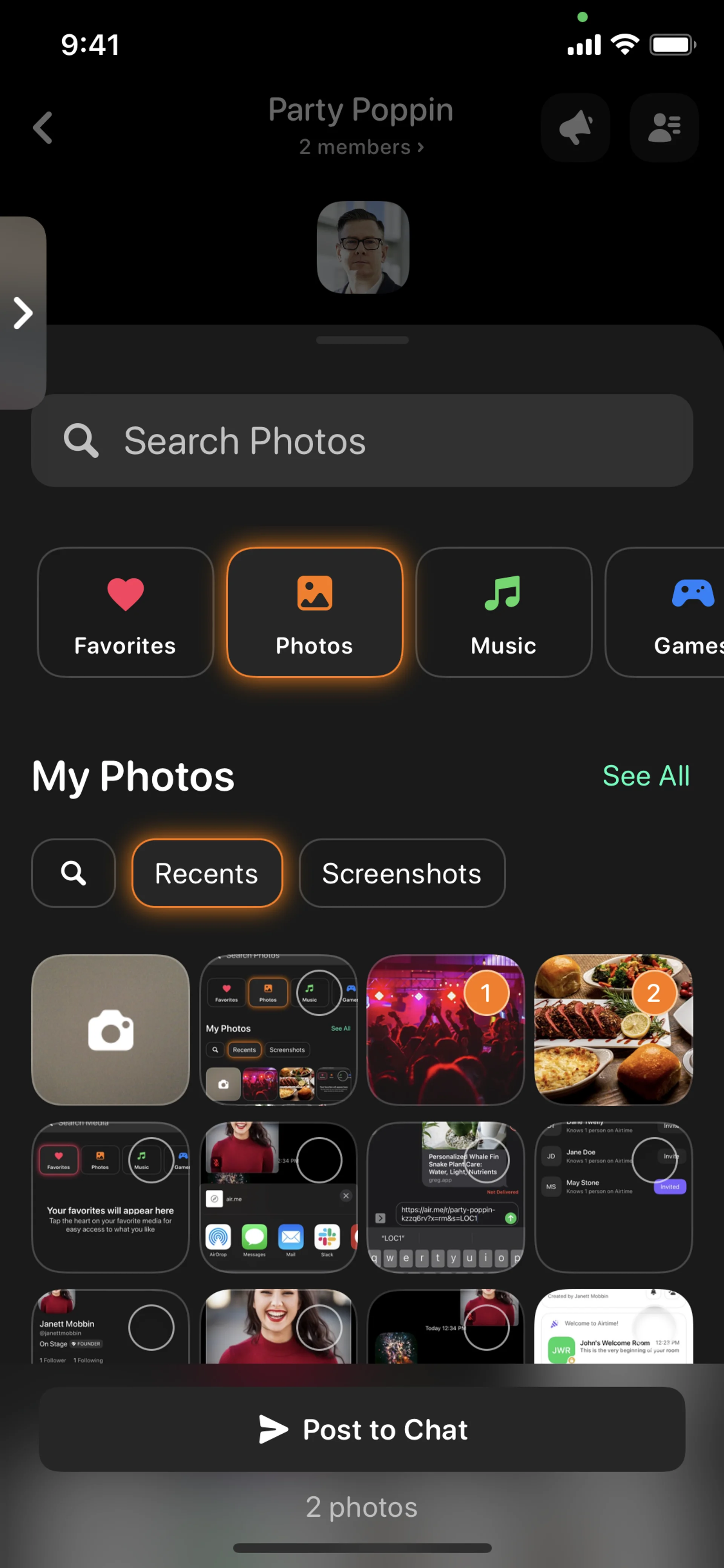Open the megaphone announcement button
This screenshot has height=1568, width=724.
[575, 128]
